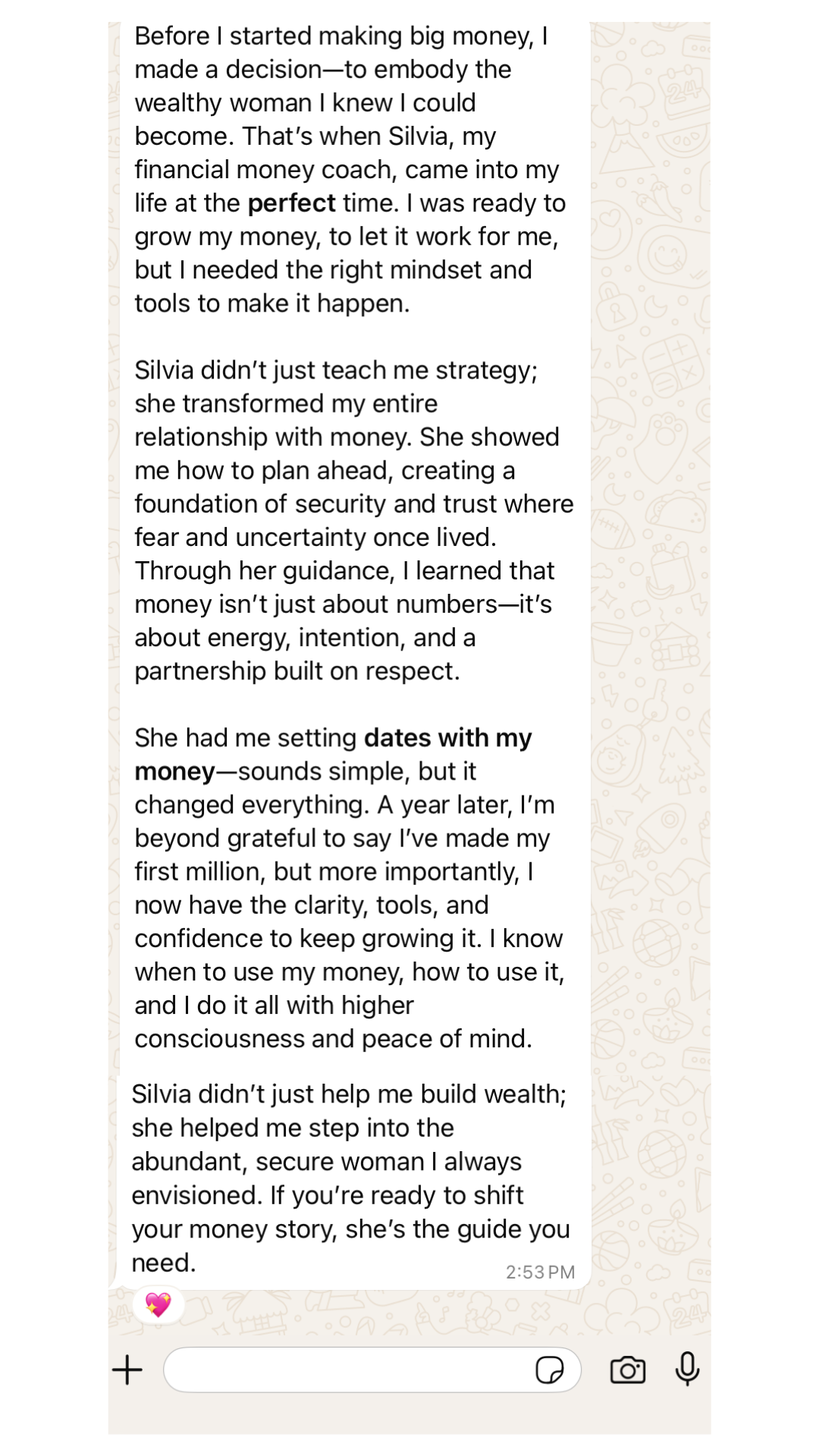
Task: Open the camera to take a photo
Action: [627, 1370]
